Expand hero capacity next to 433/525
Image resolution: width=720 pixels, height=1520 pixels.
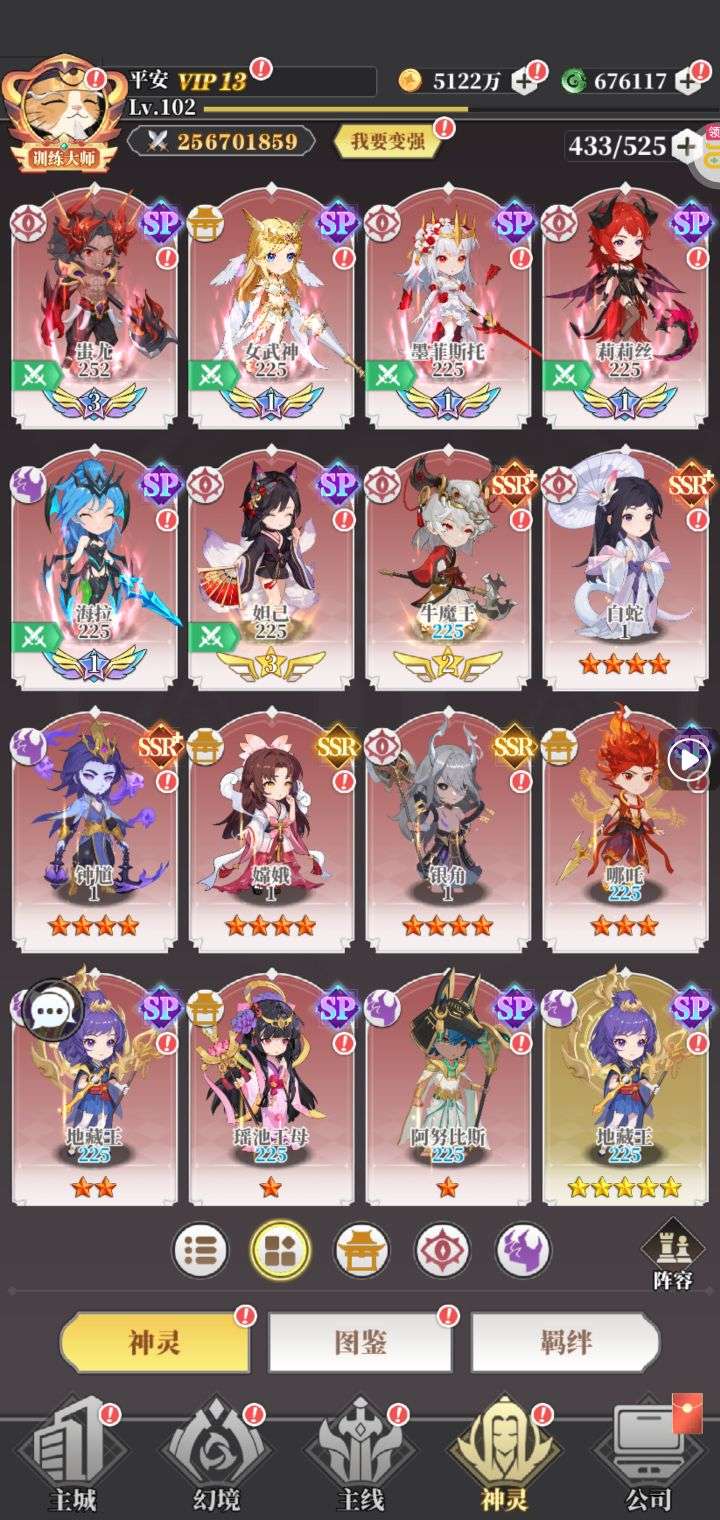pyautogui.click(x=686, y=146)
